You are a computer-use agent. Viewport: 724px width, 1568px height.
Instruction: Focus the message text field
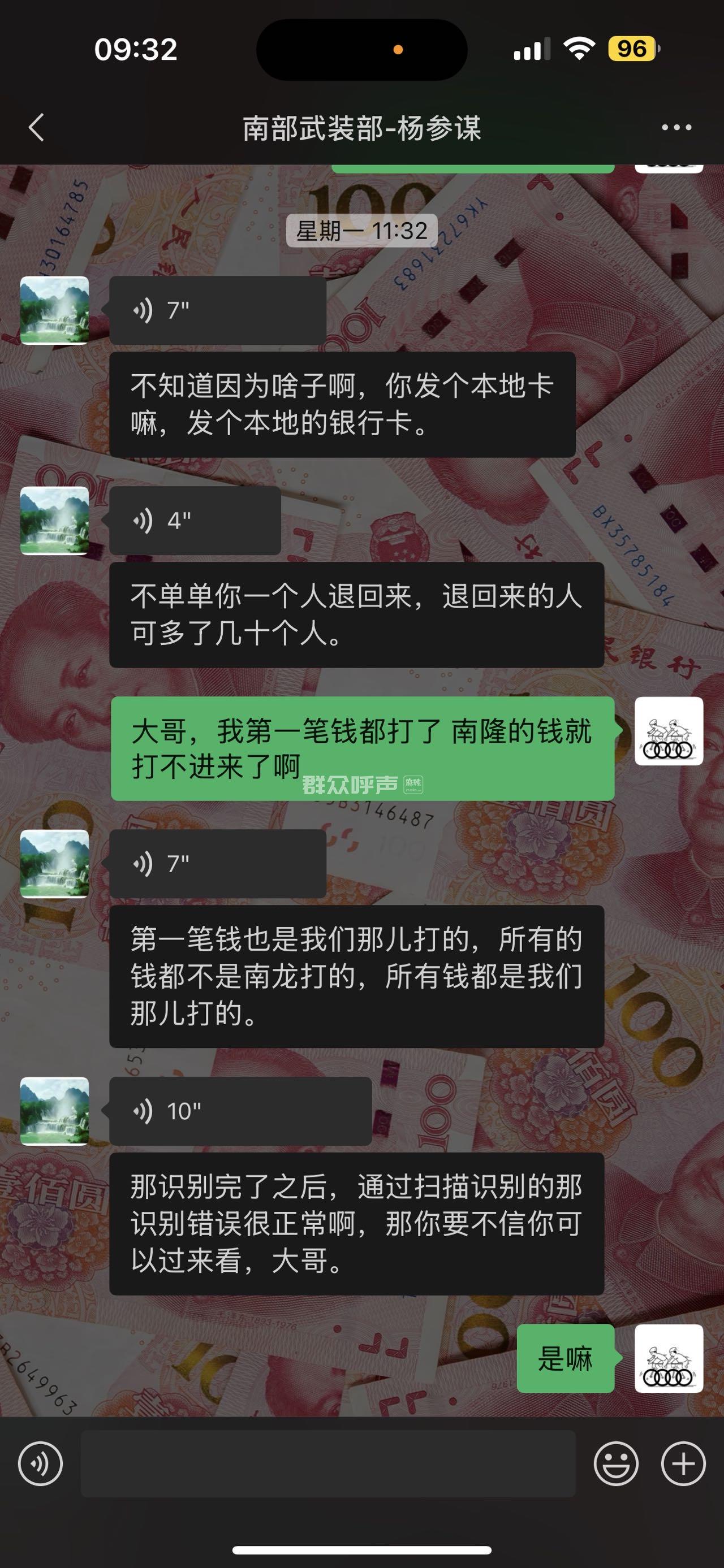point(327,1463)
